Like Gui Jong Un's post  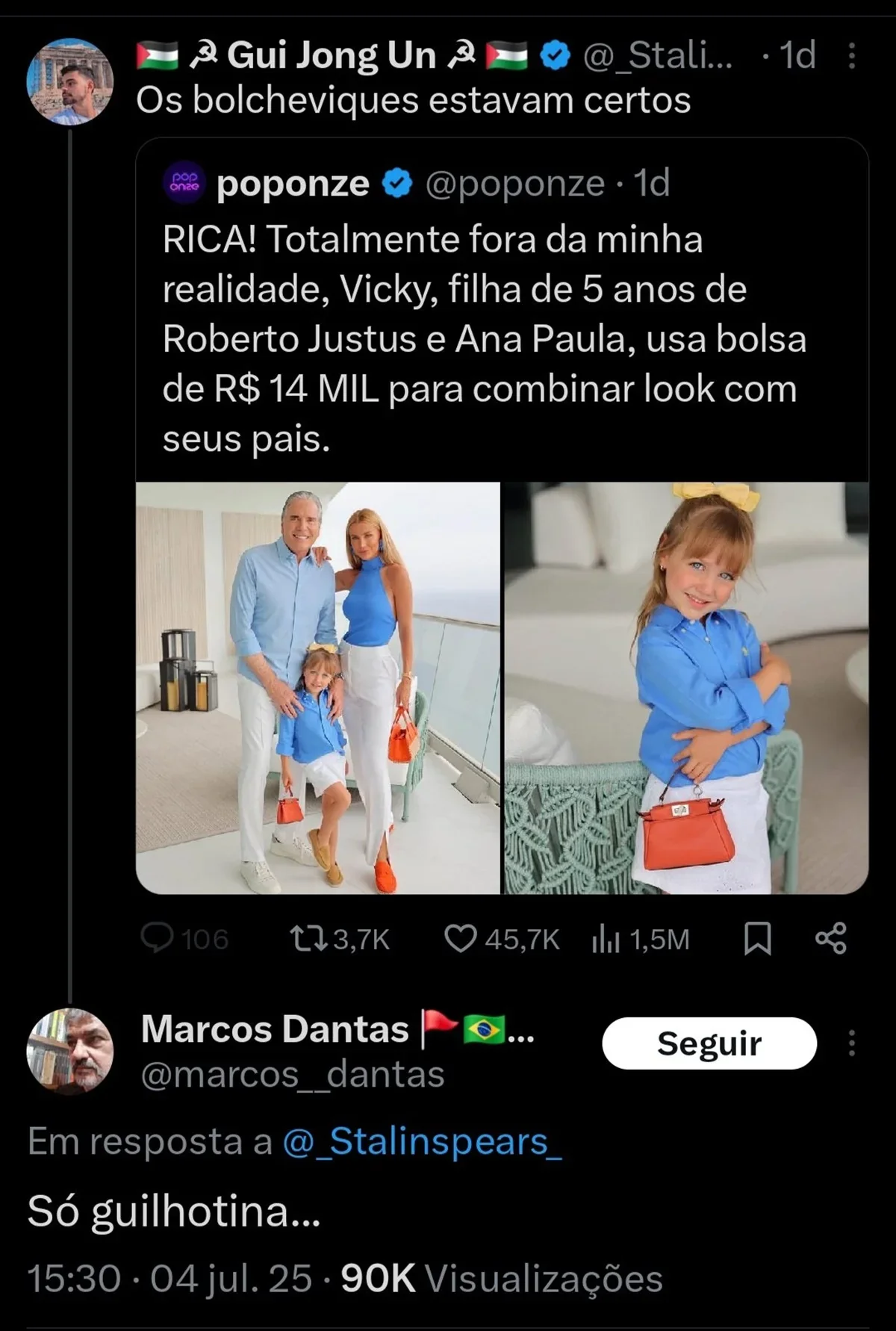coord(460,938)
